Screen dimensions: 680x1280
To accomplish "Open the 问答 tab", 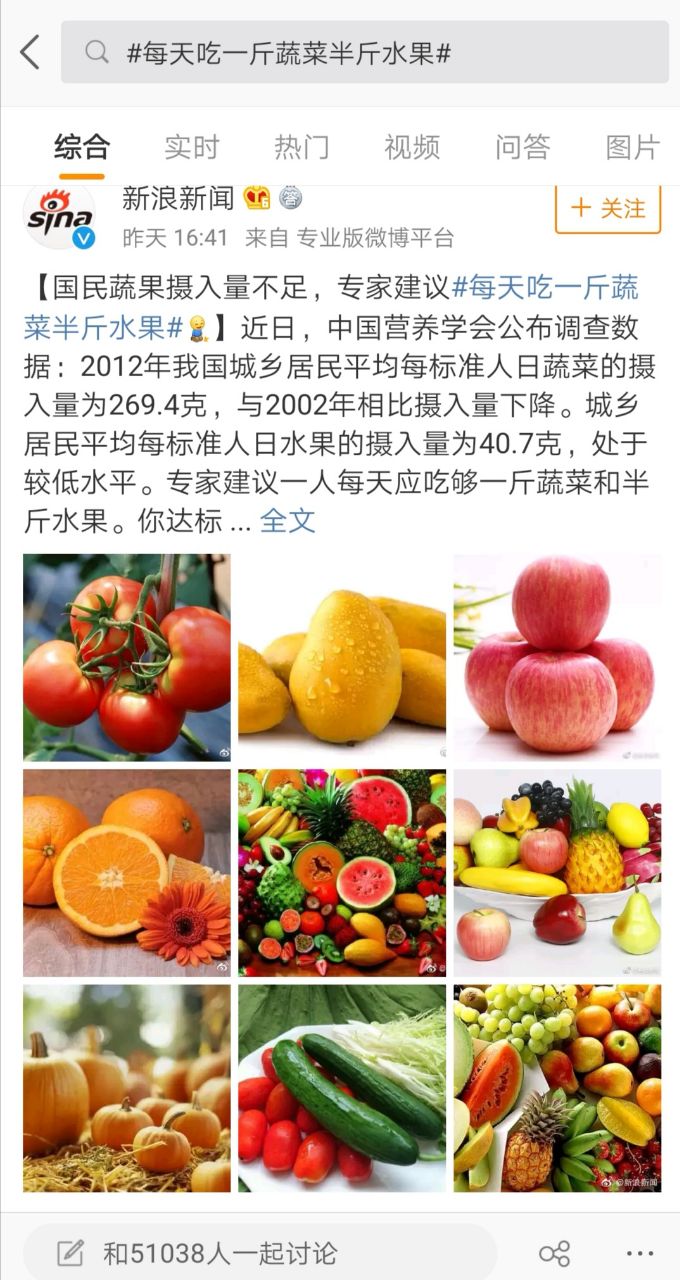I will [x=522, y=147].
